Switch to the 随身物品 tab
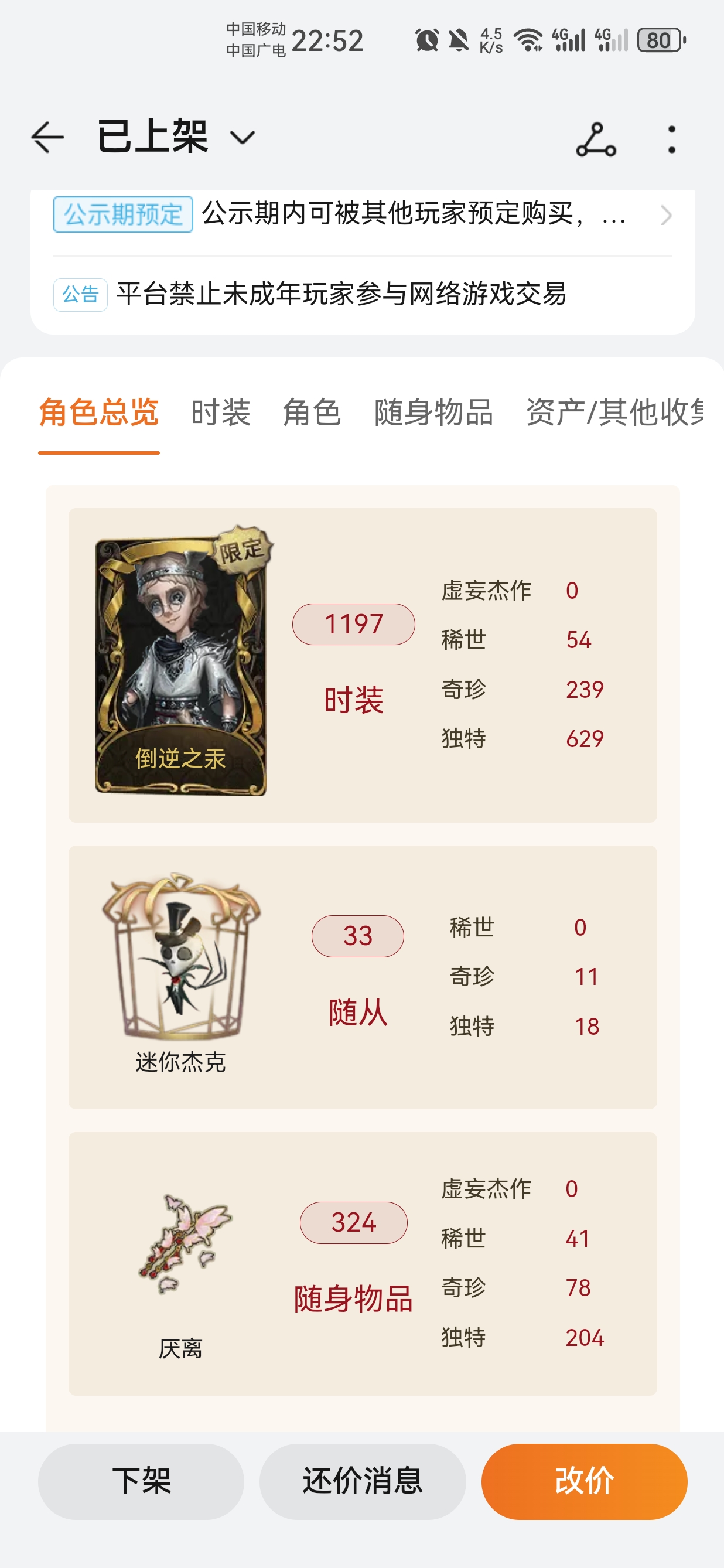The width and height of the screenshot is (724, 1568). point(433,413)
